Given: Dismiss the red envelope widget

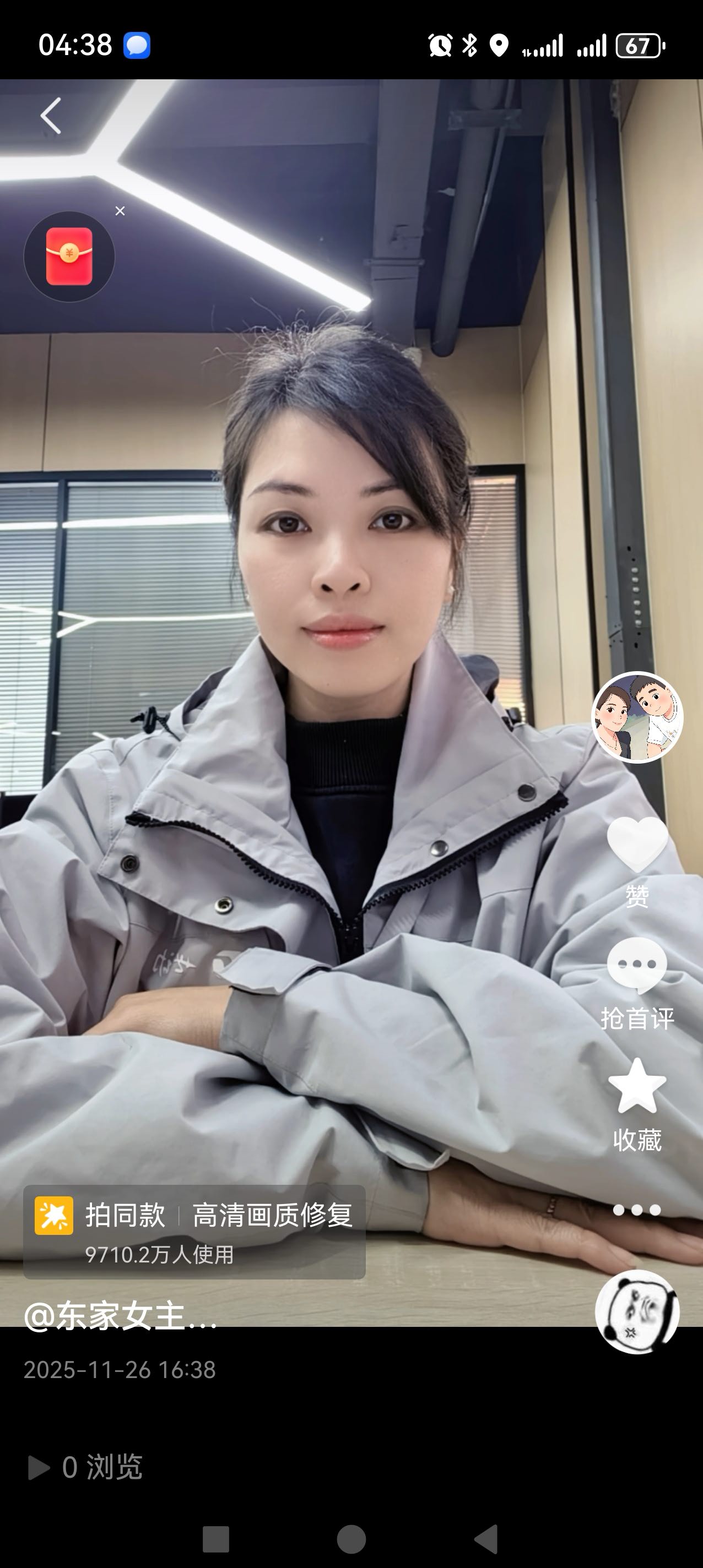Looking at the screenshot, I should (x=120, y=211).
